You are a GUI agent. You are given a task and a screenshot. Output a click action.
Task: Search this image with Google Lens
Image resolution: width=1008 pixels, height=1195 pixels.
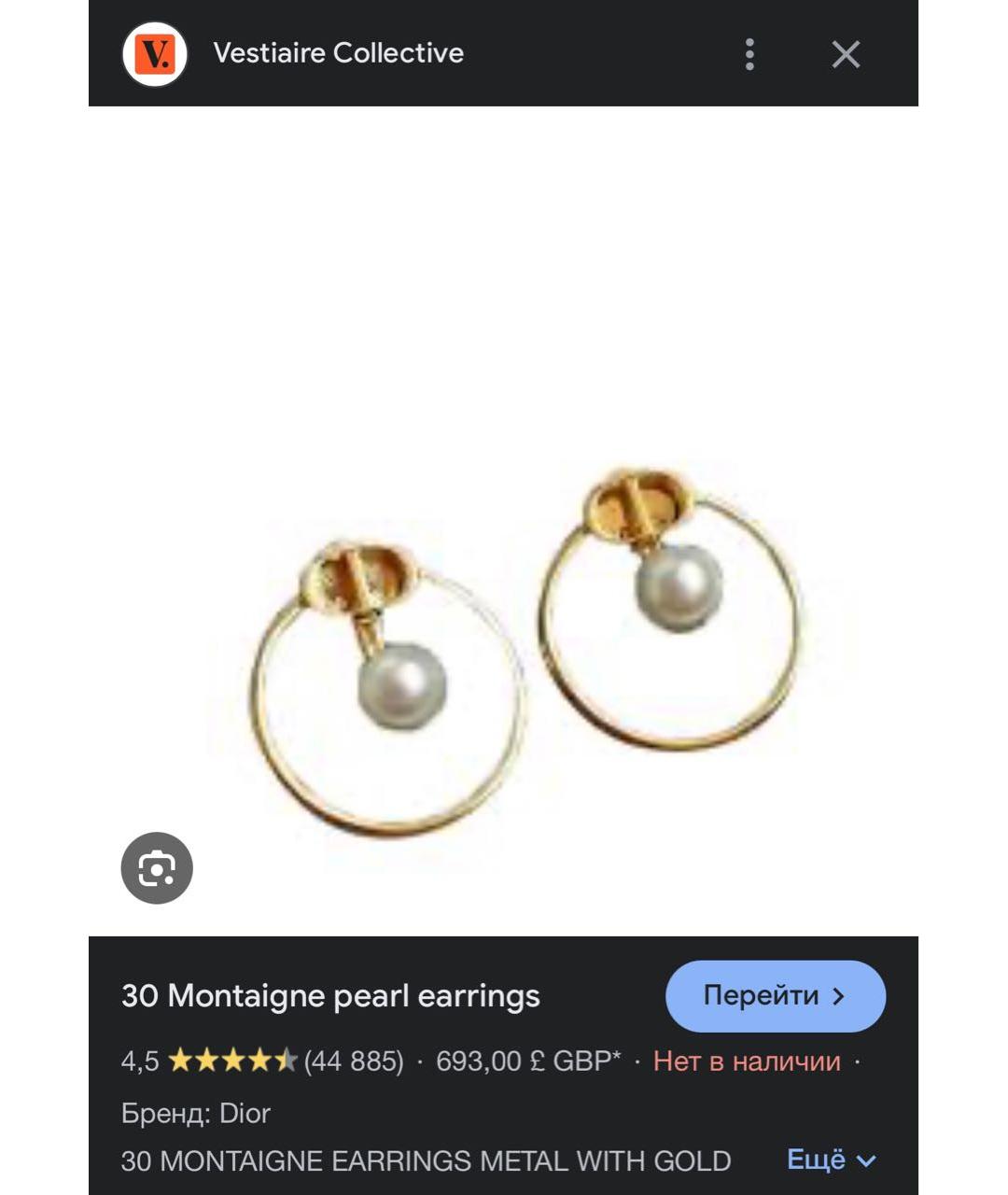point(157,868)
